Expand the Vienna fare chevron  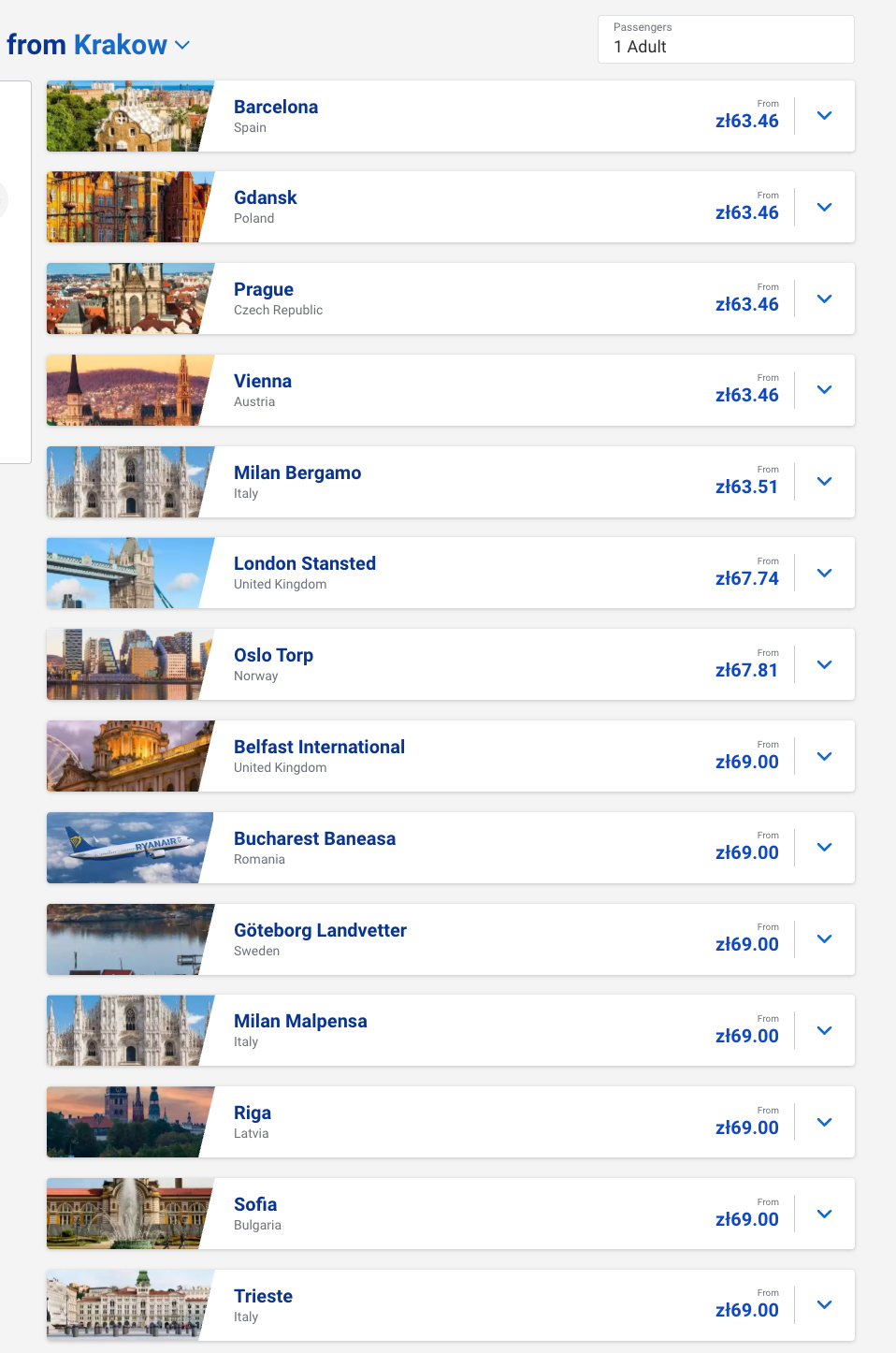(x=824, y=390)
